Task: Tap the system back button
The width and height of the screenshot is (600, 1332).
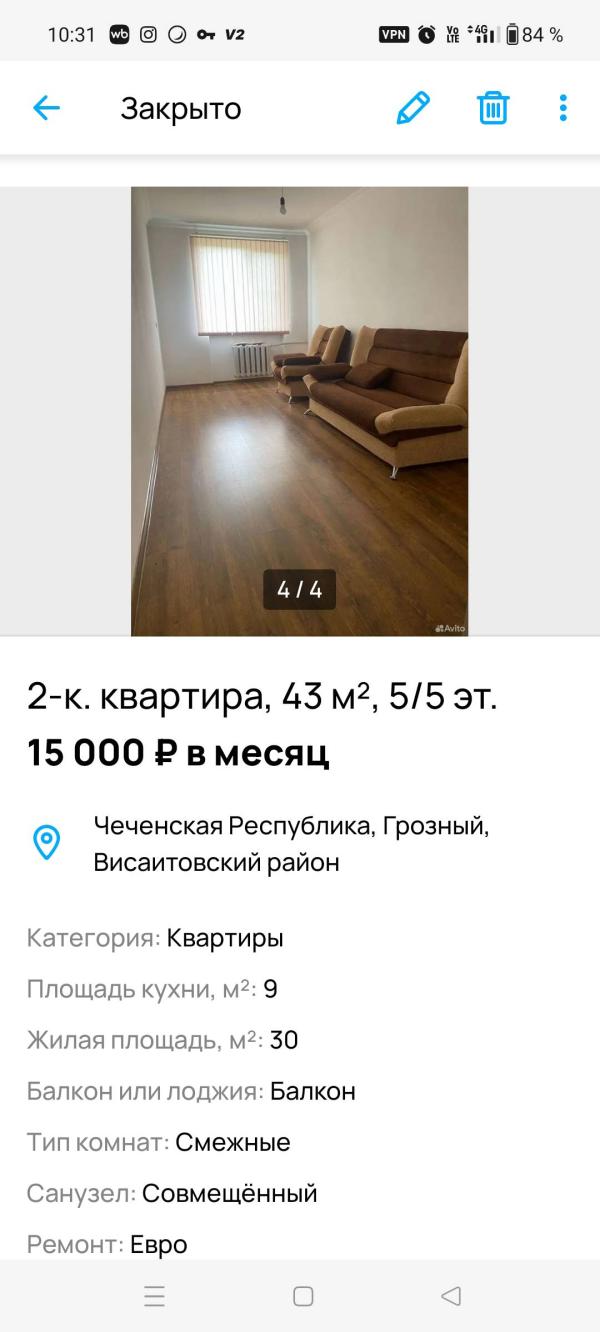Action: click(451, 1297)
